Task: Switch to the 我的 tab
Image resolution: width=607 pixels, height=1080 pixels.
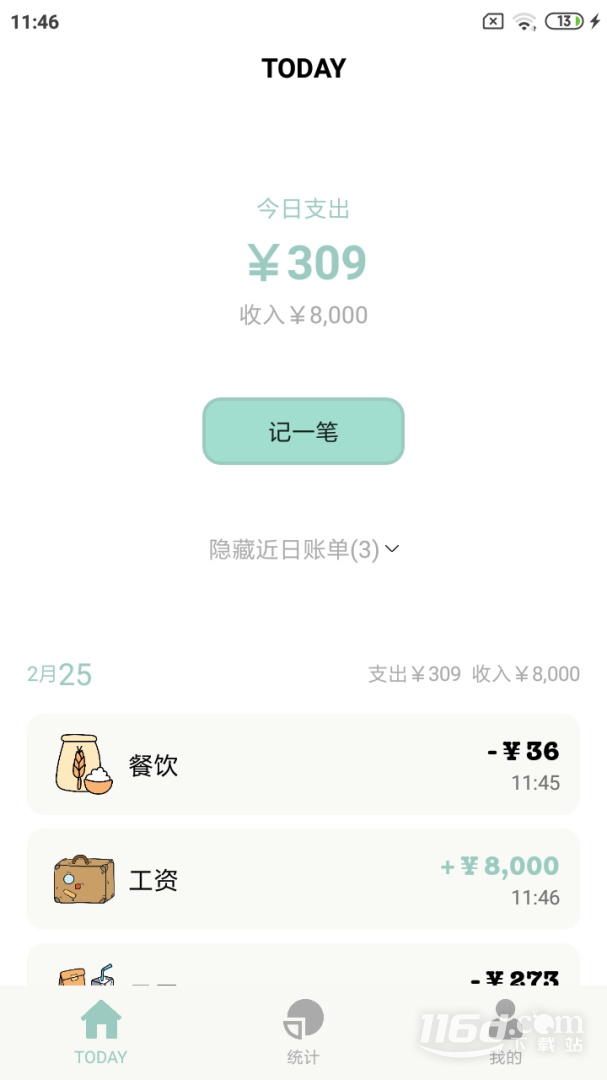Action: pyautogui.click(x=506, y=1032)
